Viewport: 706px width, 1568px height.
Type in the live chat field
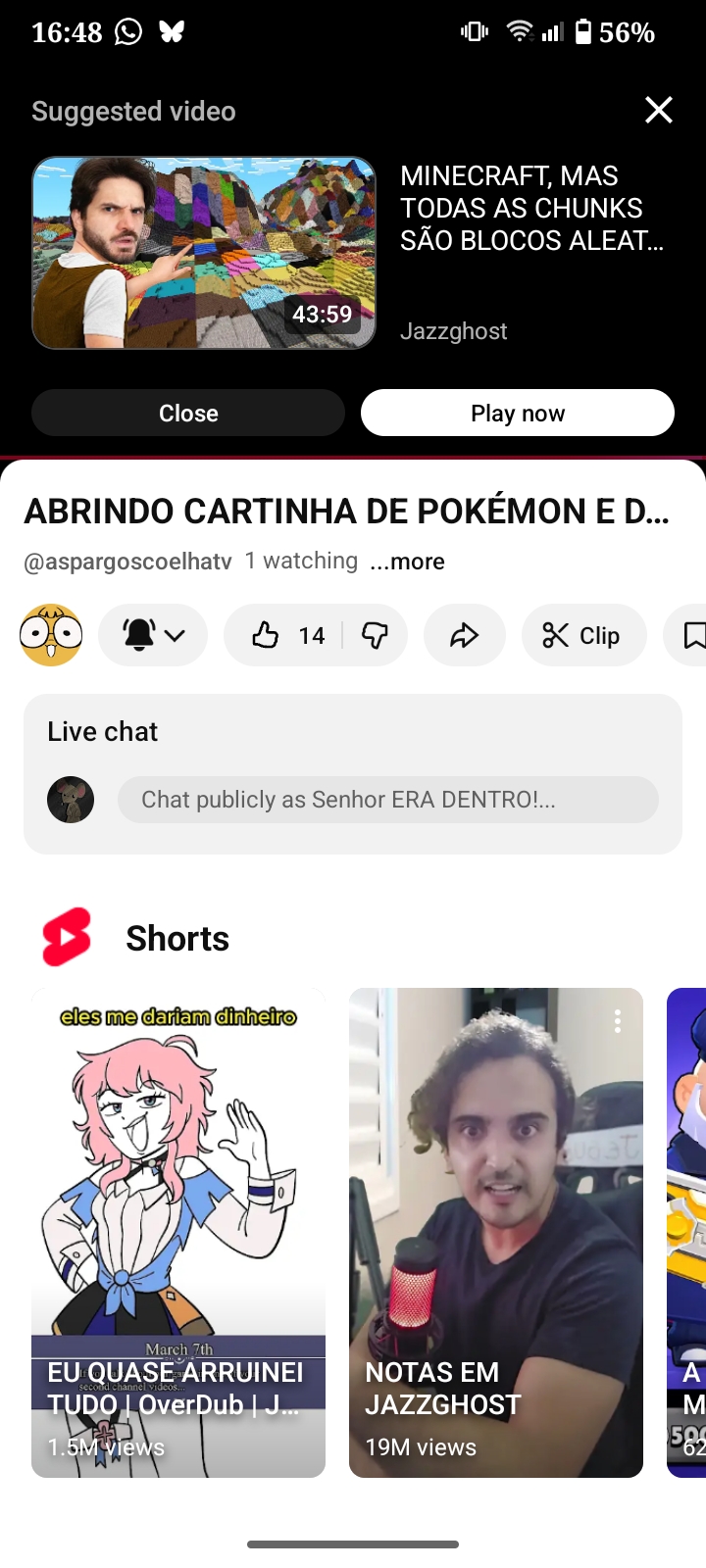click(x=387, y=800)
